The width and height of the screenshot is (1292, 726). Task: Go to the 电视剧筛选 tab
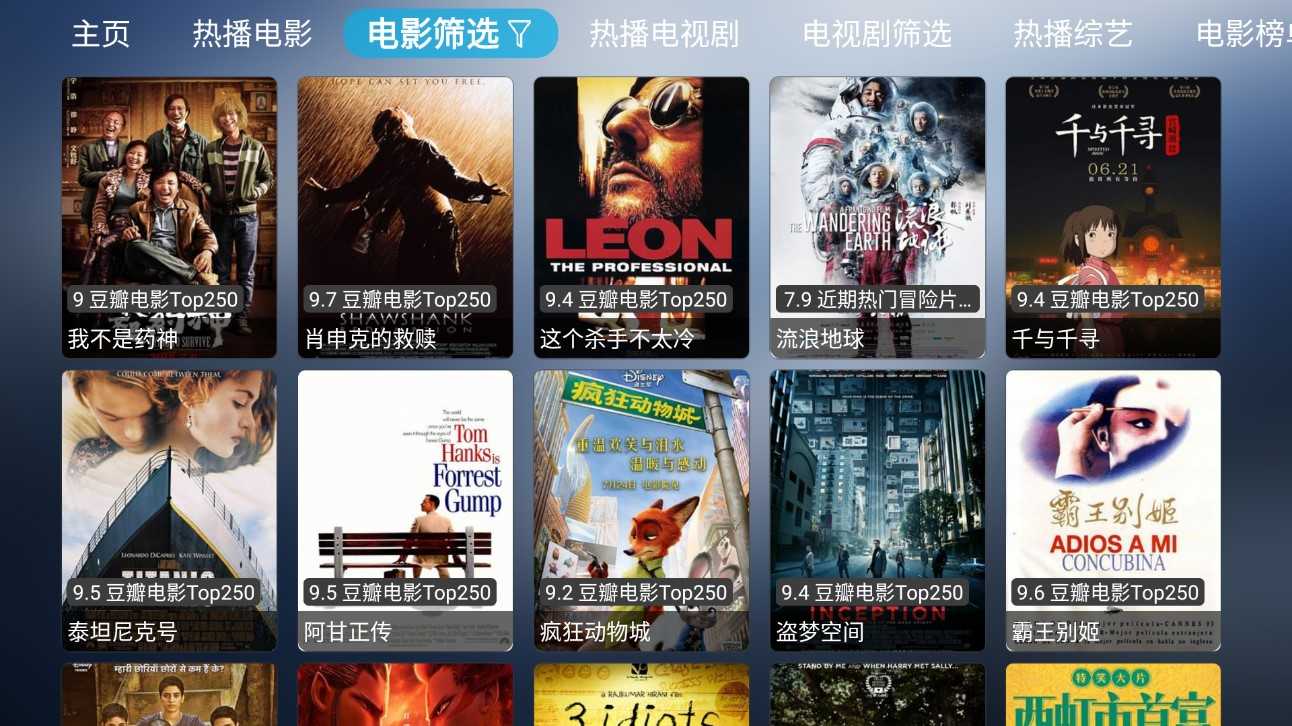tap(877, 34)
